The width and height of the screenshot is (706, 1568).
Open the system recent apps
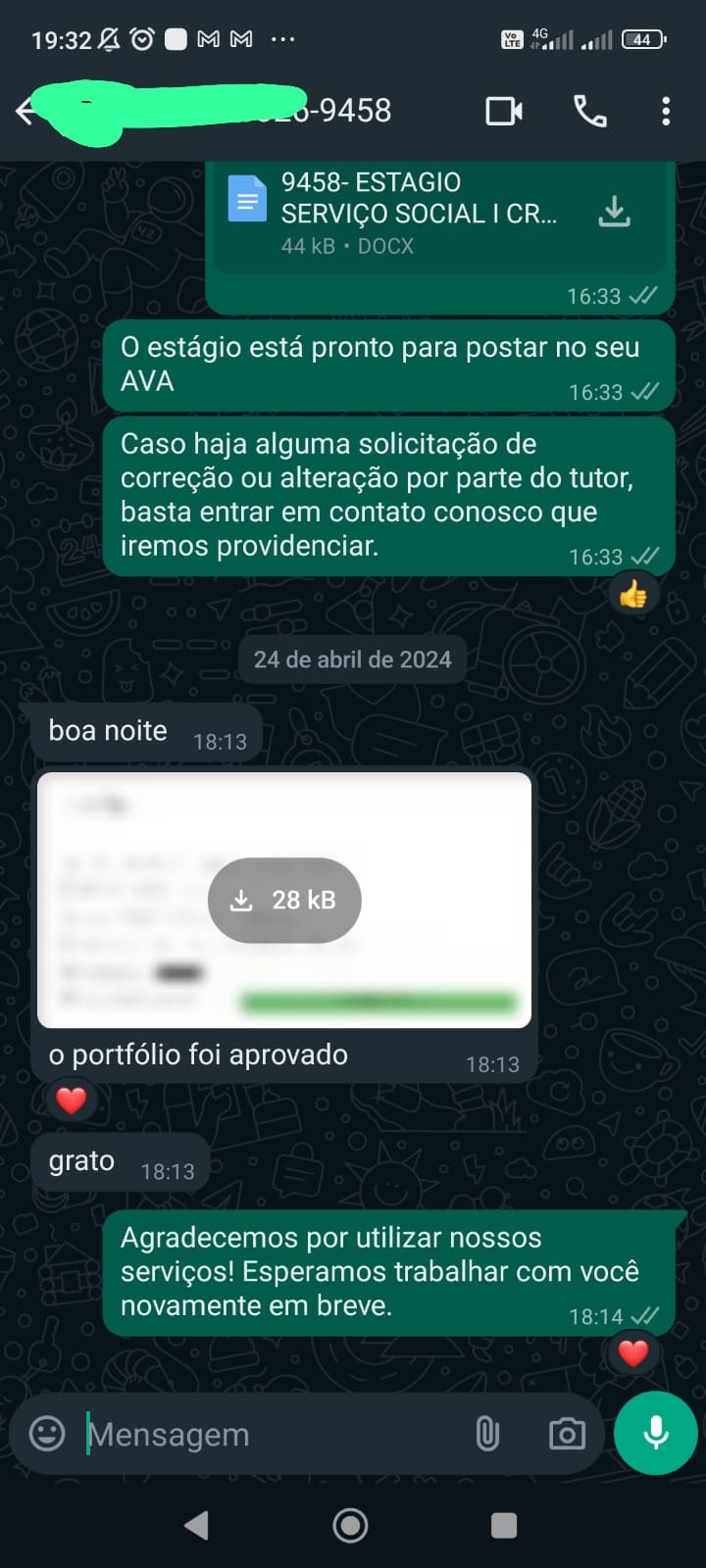tap(504, 1525)
